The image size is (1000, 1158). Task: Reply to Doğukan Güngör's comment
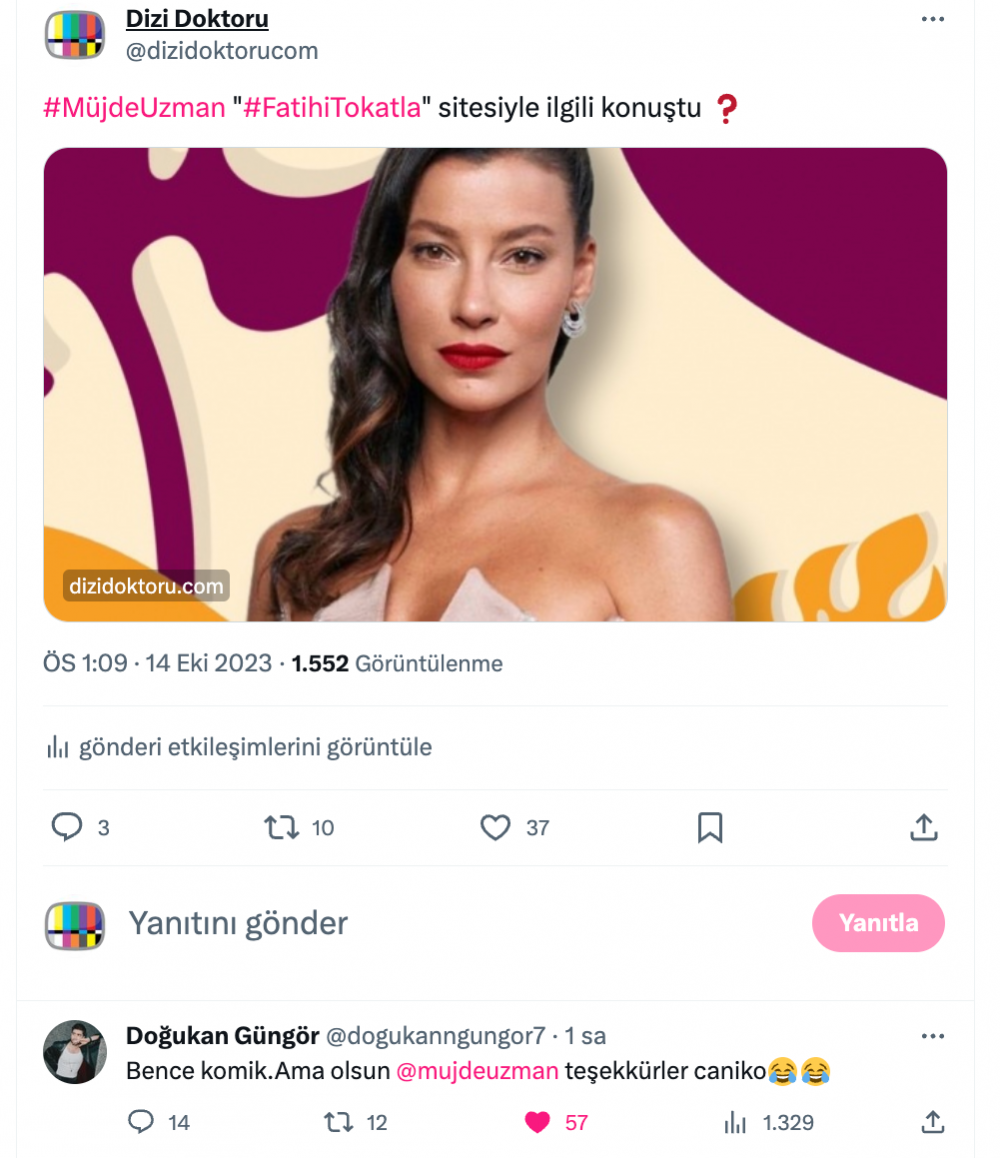pyautogui.click(x=142, y=1123)
